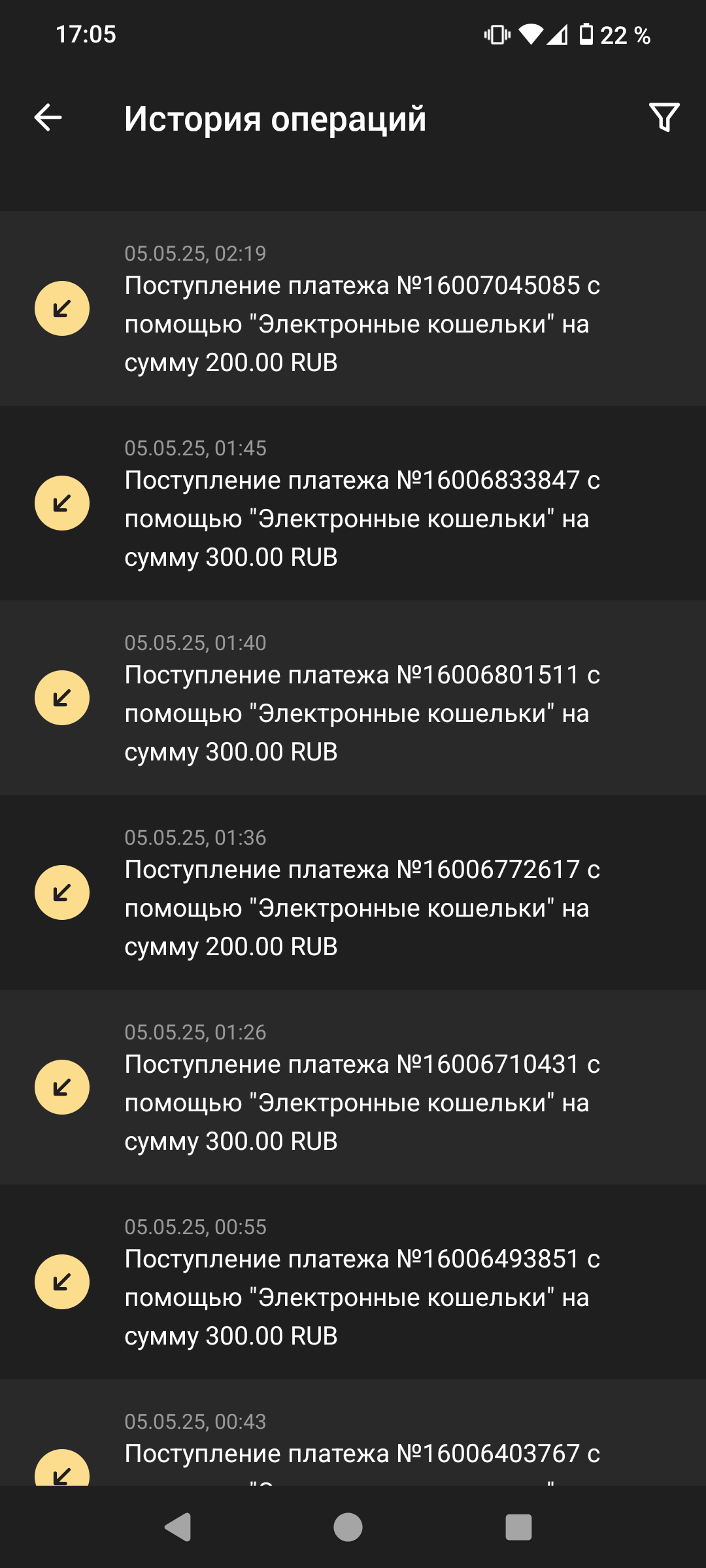Tap the system home button

click(348, 1527)
